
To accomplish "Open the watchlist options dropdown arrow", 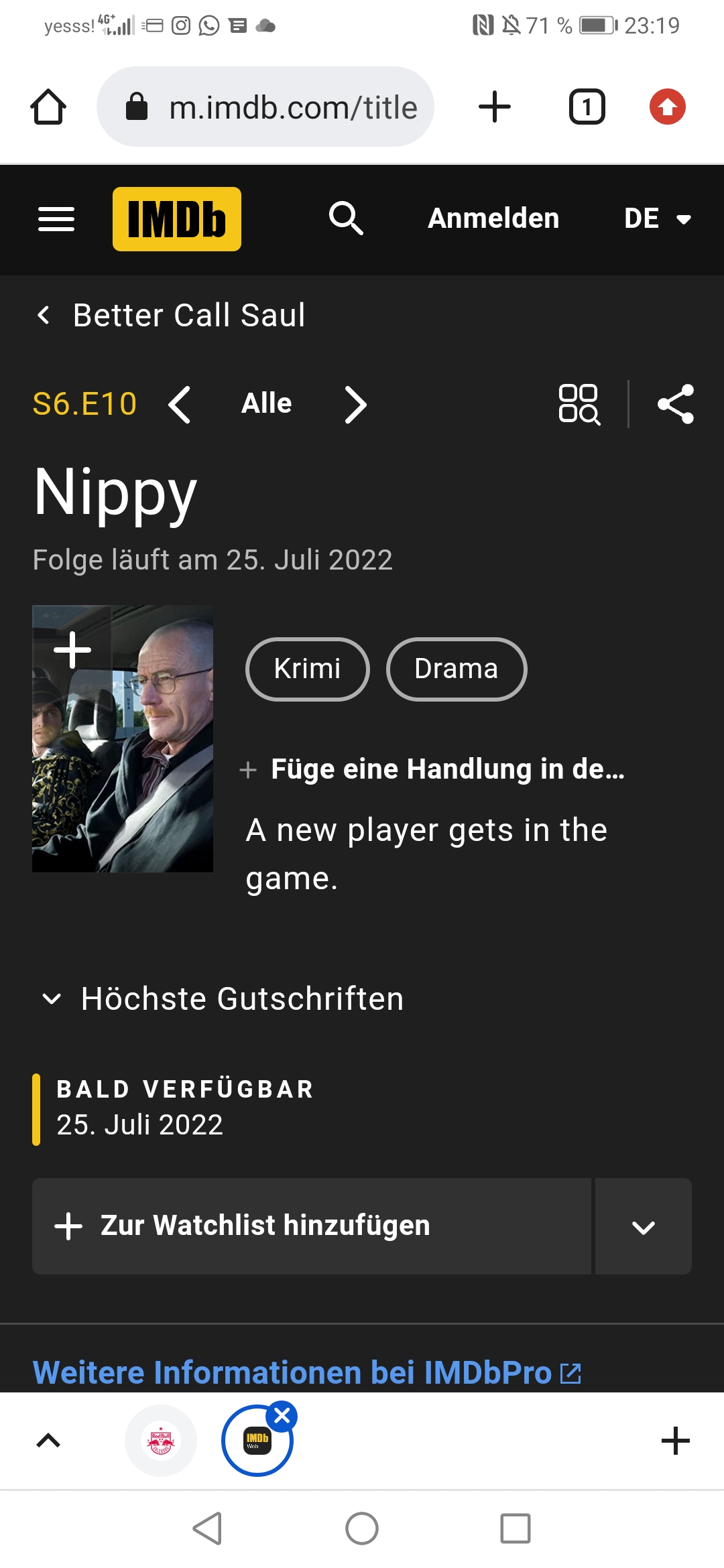I will pyautogui.click(x=643, y=1227).
